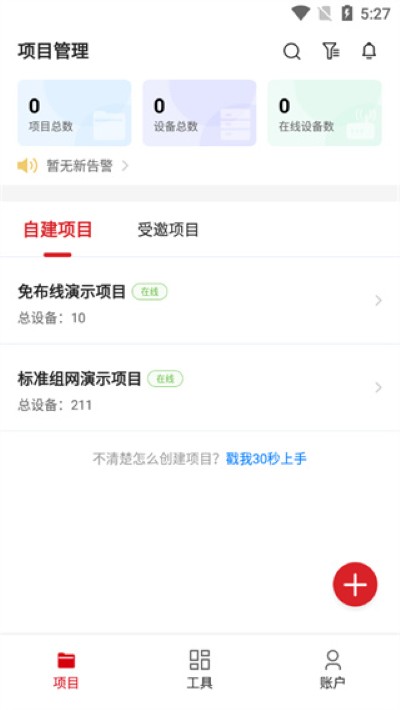Tap the 戳我30秒上手 link
Screen dimensions: 400x710
(x=266, y=459)
